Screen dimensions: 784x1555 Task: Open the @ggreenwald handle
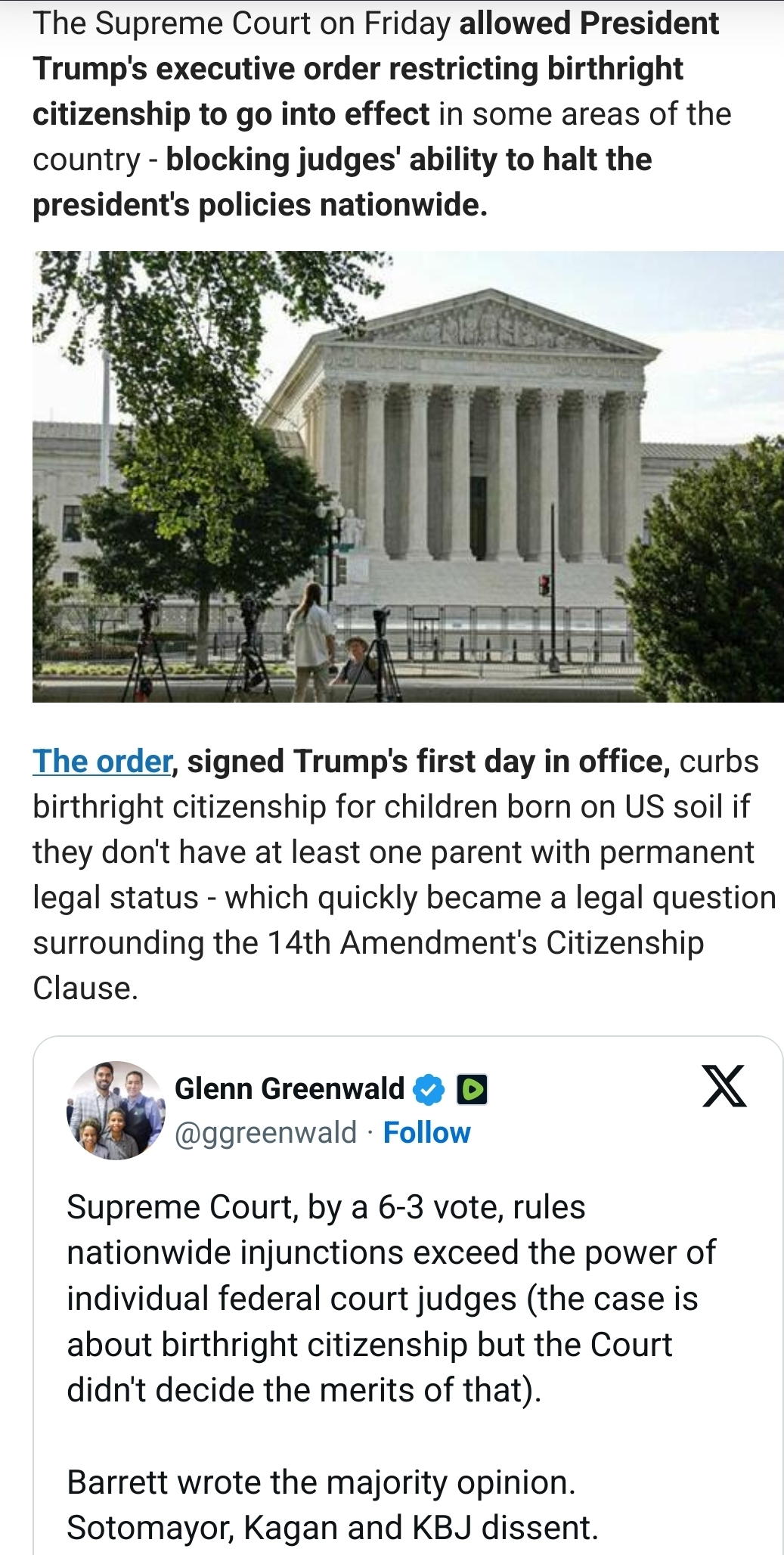point(265,1132)
